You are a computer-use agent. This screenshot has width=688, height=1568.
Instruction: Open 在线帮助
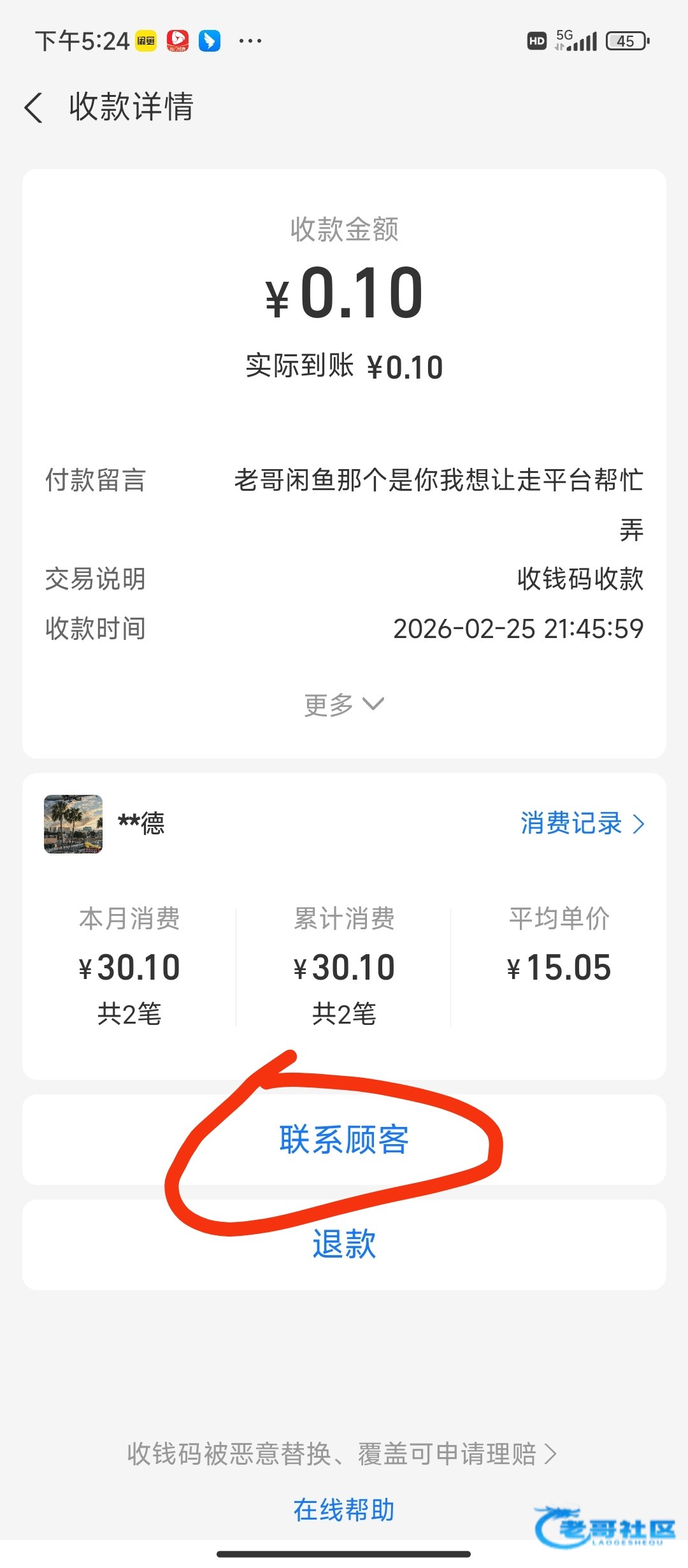[344, 1511]
